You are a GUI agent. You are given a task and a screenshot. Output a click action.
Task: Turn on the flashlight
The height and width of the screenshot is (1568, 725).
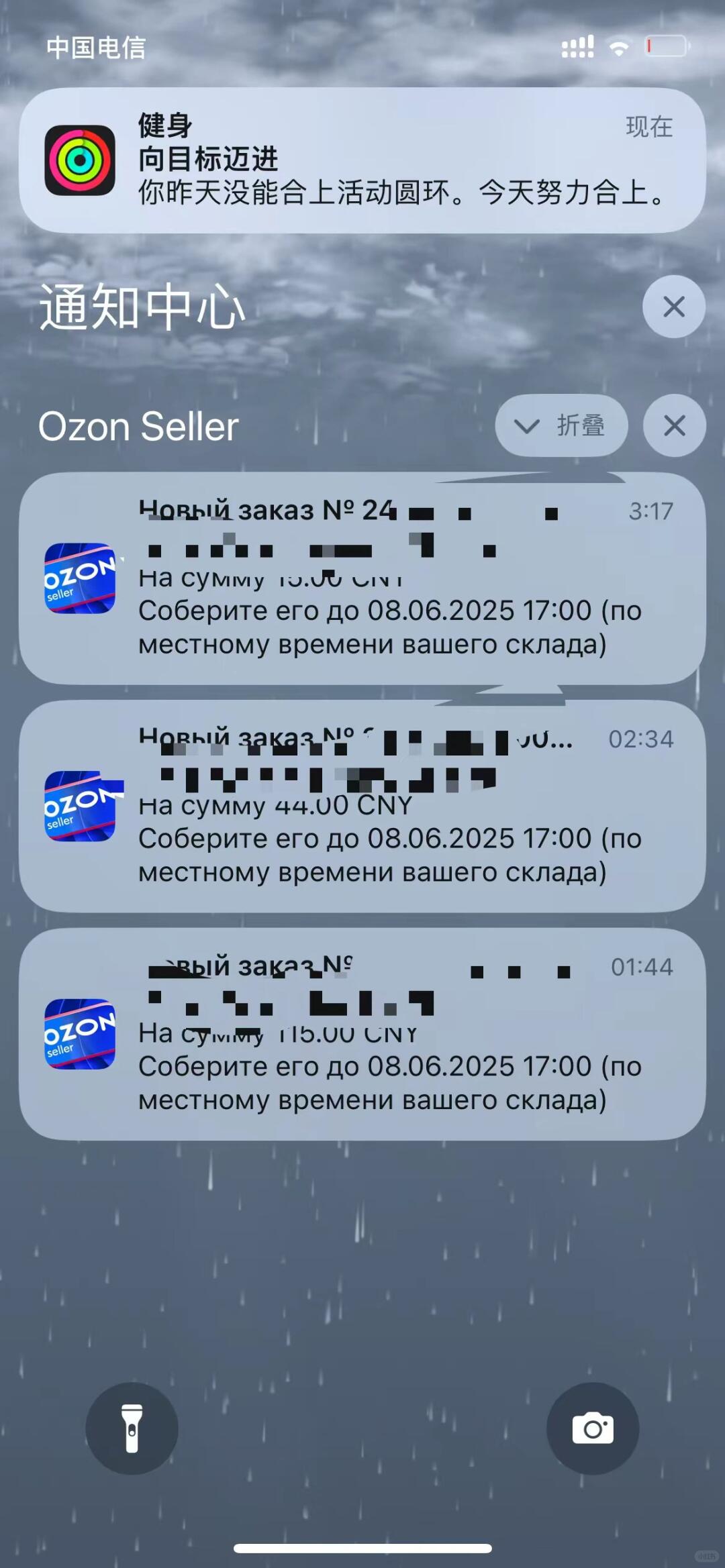pos(132,1429)
